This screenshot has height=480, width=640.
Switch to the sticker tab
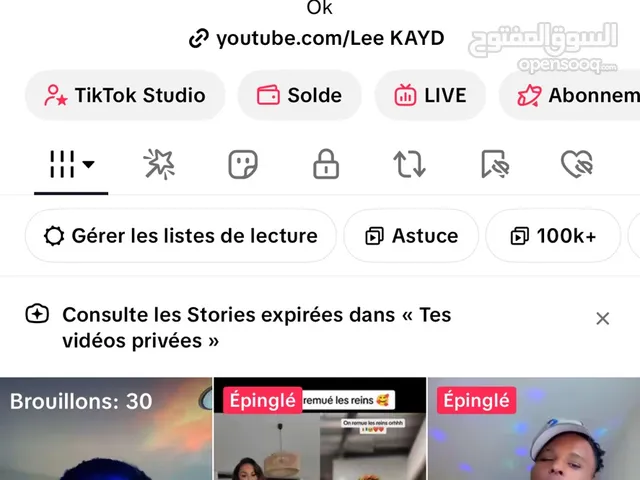point(243,164)
